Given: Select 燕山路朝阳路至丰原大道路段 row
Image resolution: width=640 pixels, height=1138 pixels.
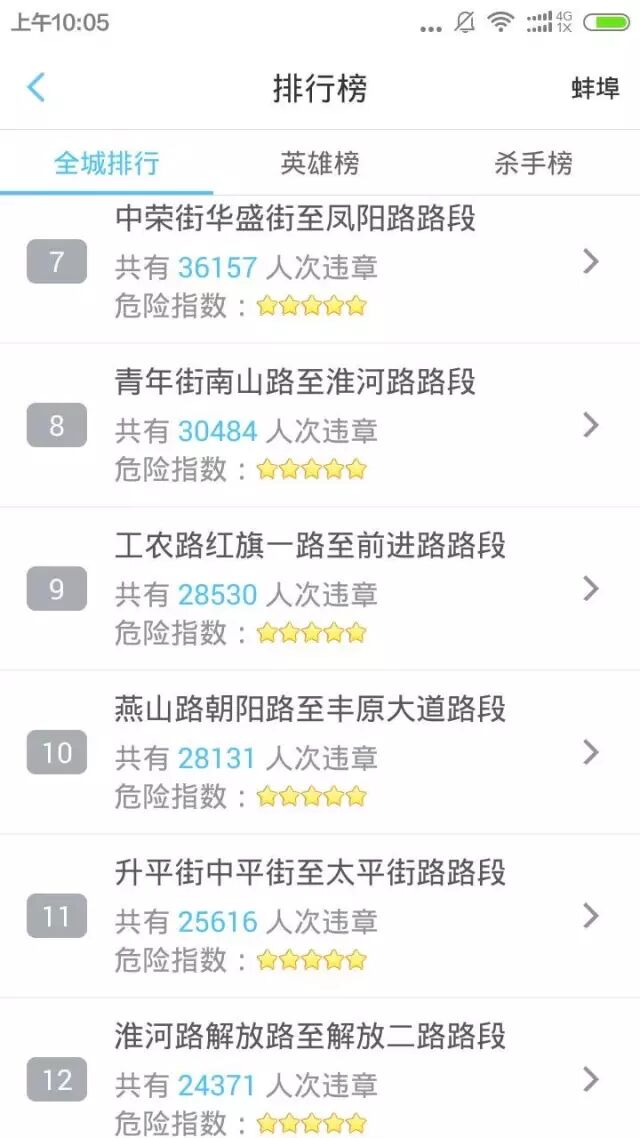Looking at the screenshot, I should click(320, 752).
